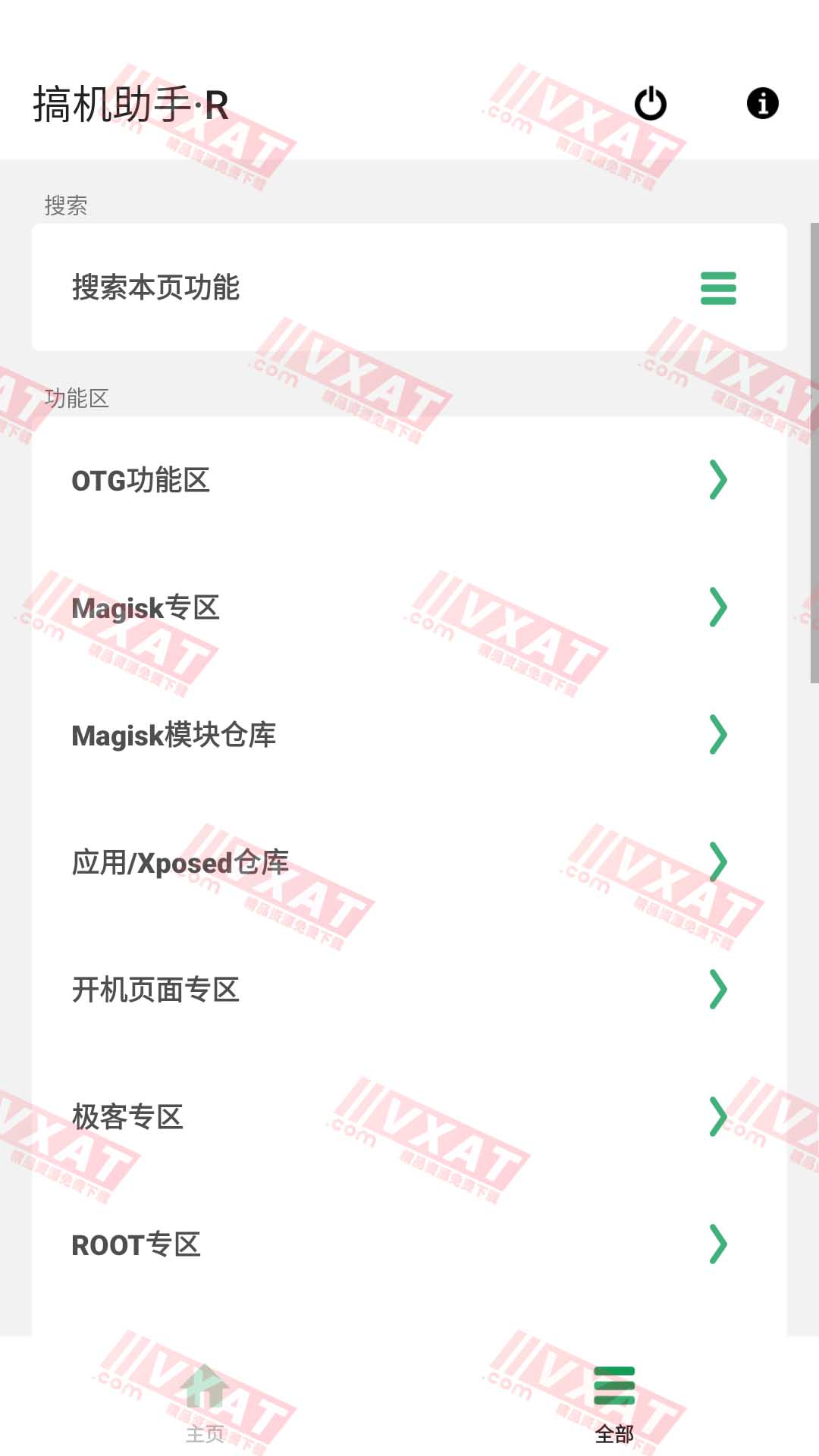The height and width of the screenshot is (1456, 819).
Task: Open the 开机页面专区 section
Action: (x=409, y=990)
